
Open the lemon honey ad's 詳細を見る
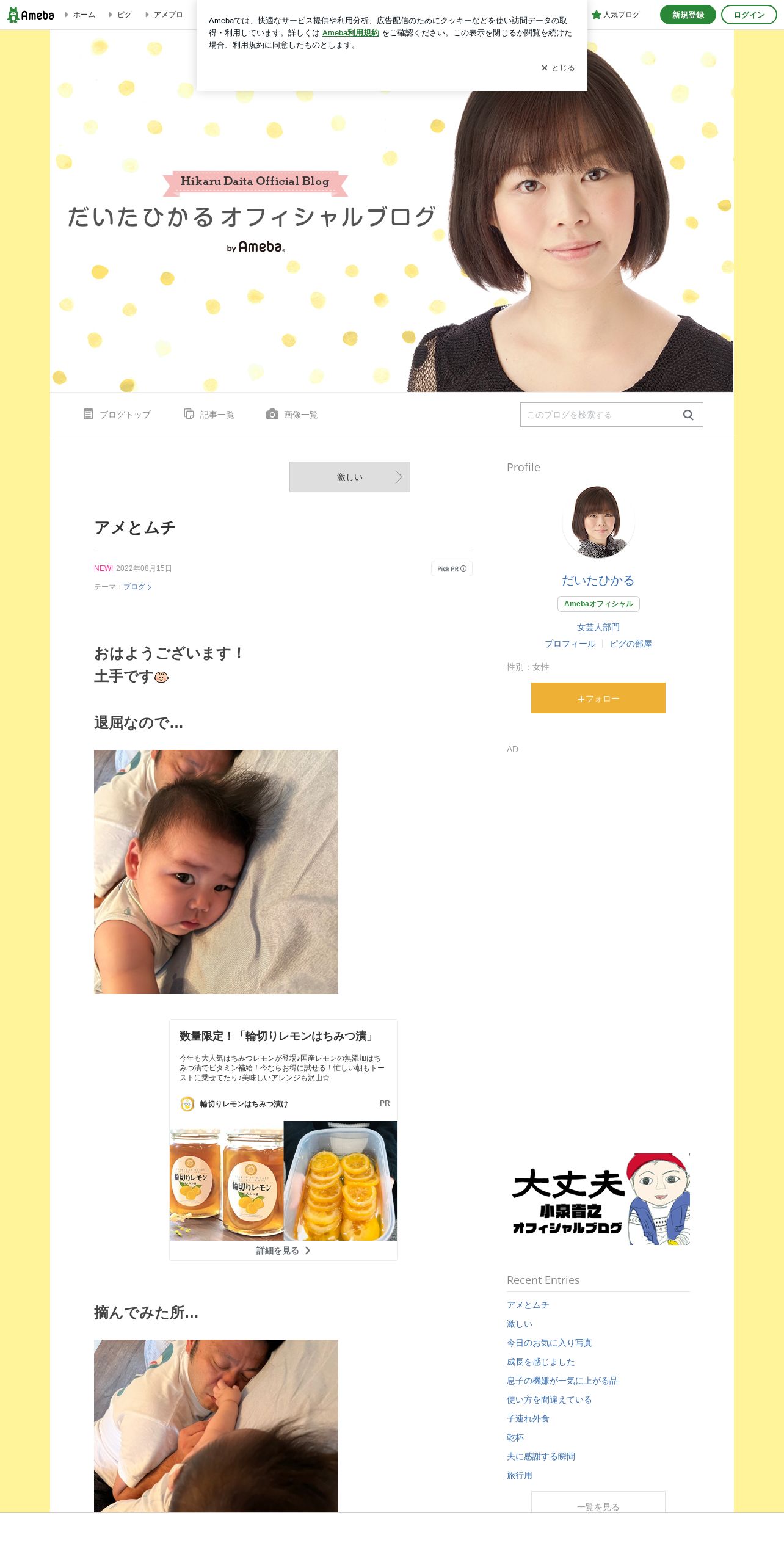pyautogui.click(x=283, y=1250)
